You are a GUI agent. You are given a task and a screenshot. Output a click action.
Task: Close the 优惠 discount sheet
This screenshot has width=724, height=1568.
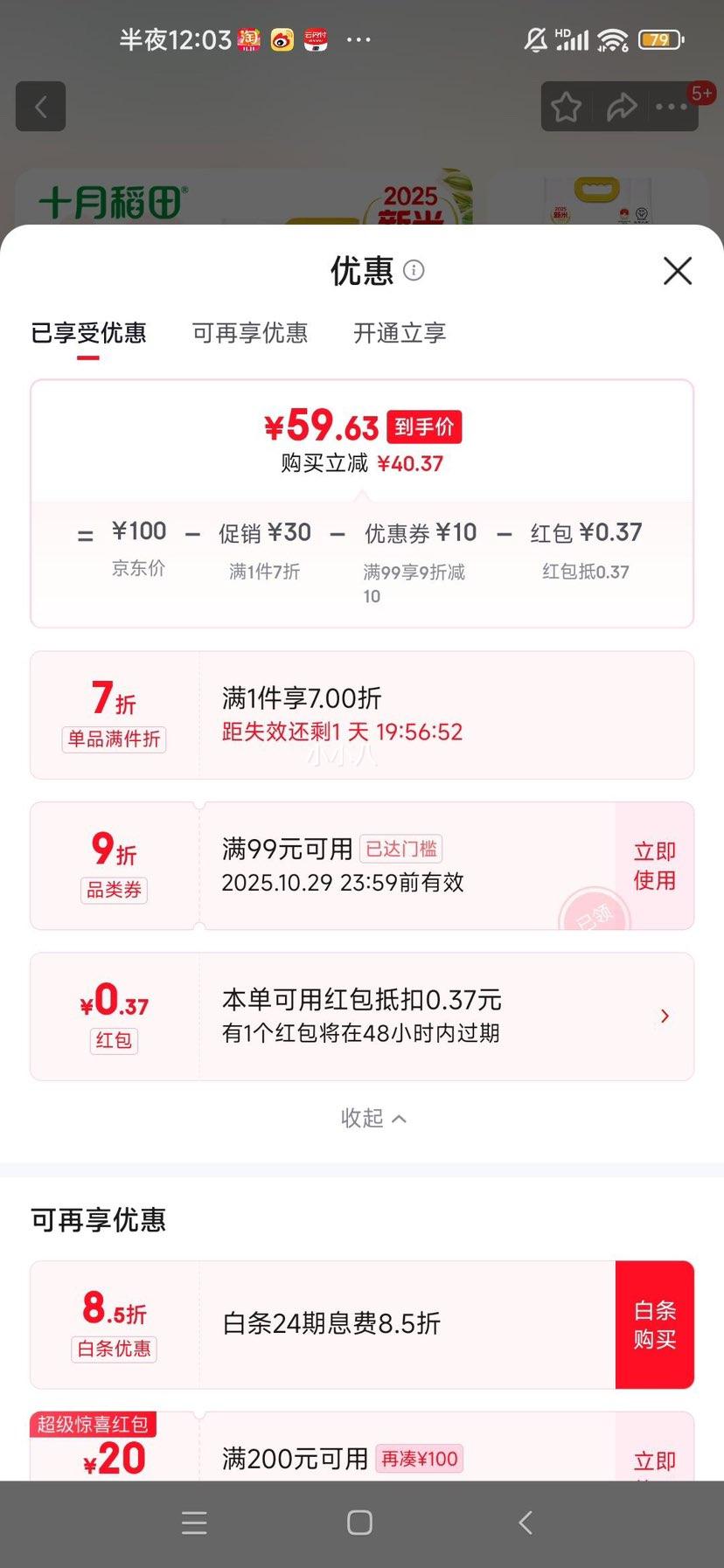coord(678,271)
